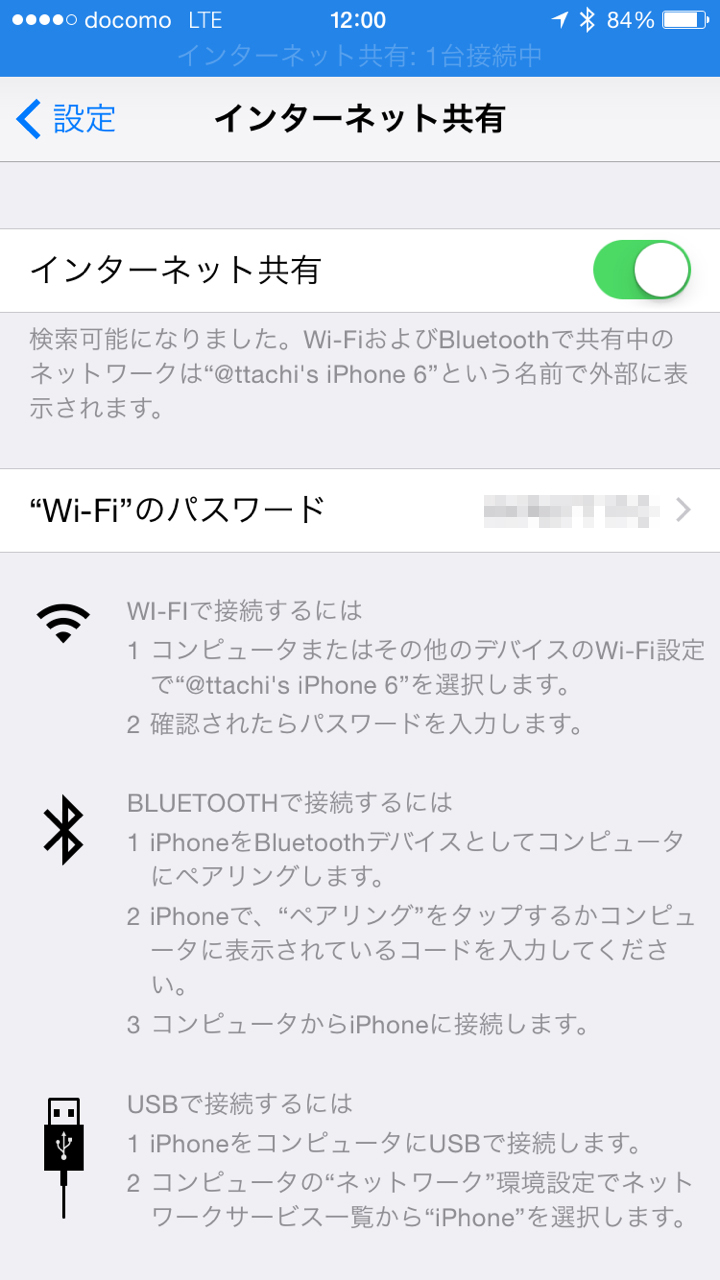Open the "Wi-Fi"のパスワード row
Screen dimensions: 720x1280
click(360, 510)
